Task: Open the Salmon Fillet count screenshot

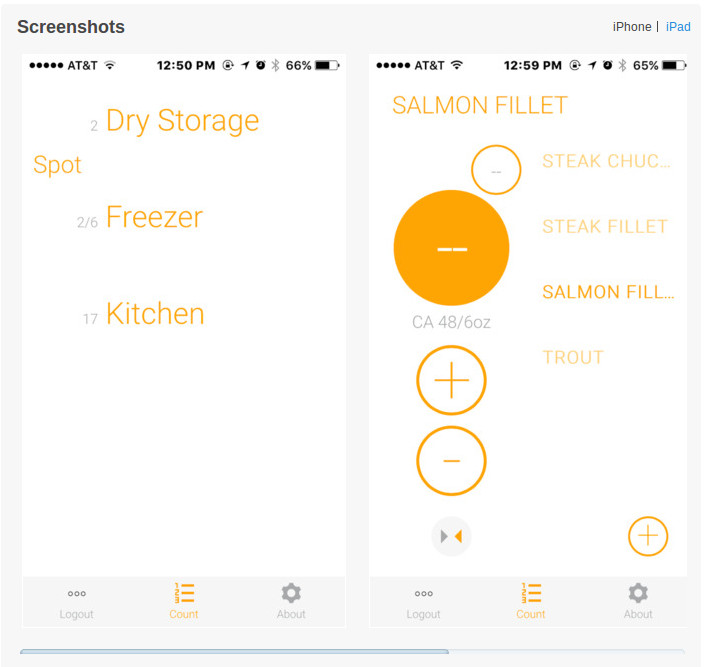Action: tap(528, 340)
